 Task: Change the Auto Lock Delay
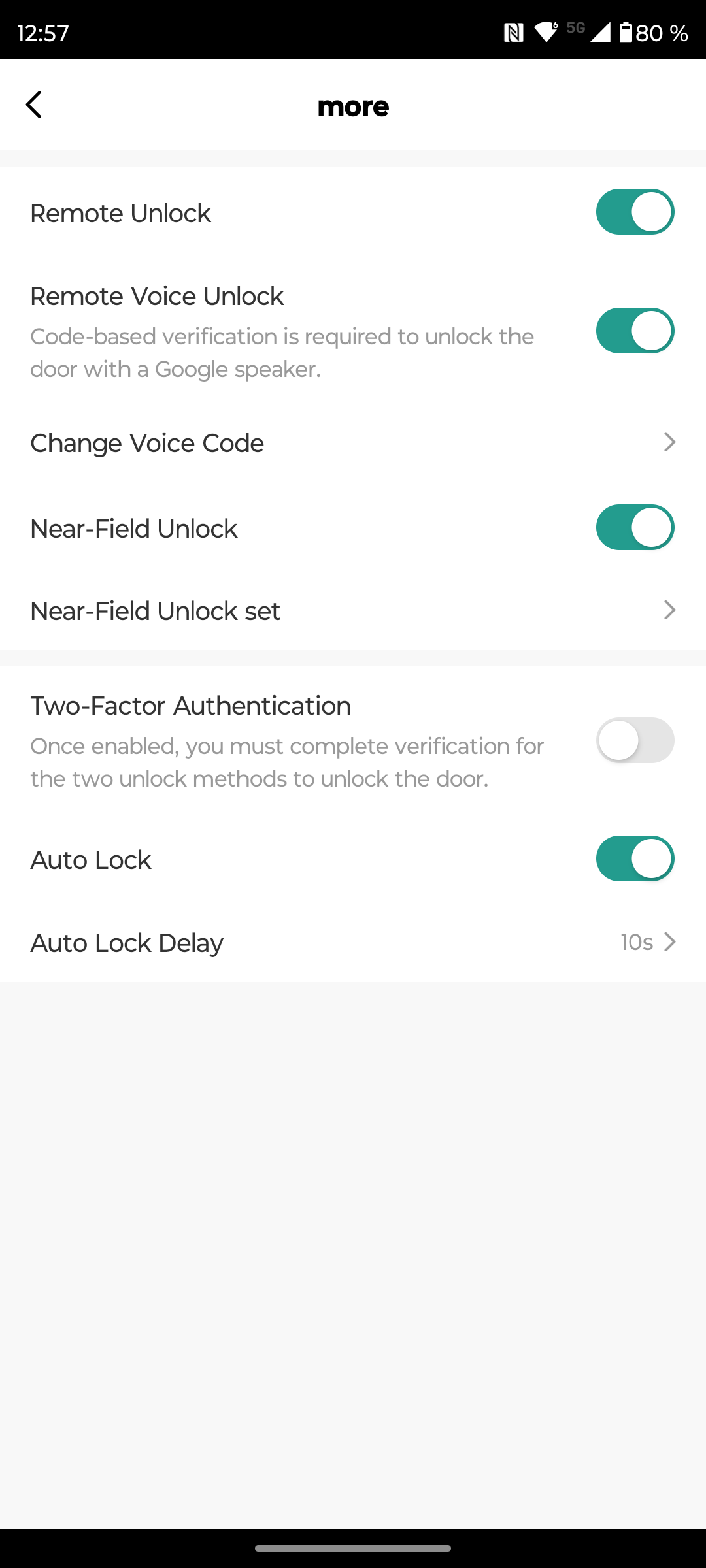coord(353,943)
